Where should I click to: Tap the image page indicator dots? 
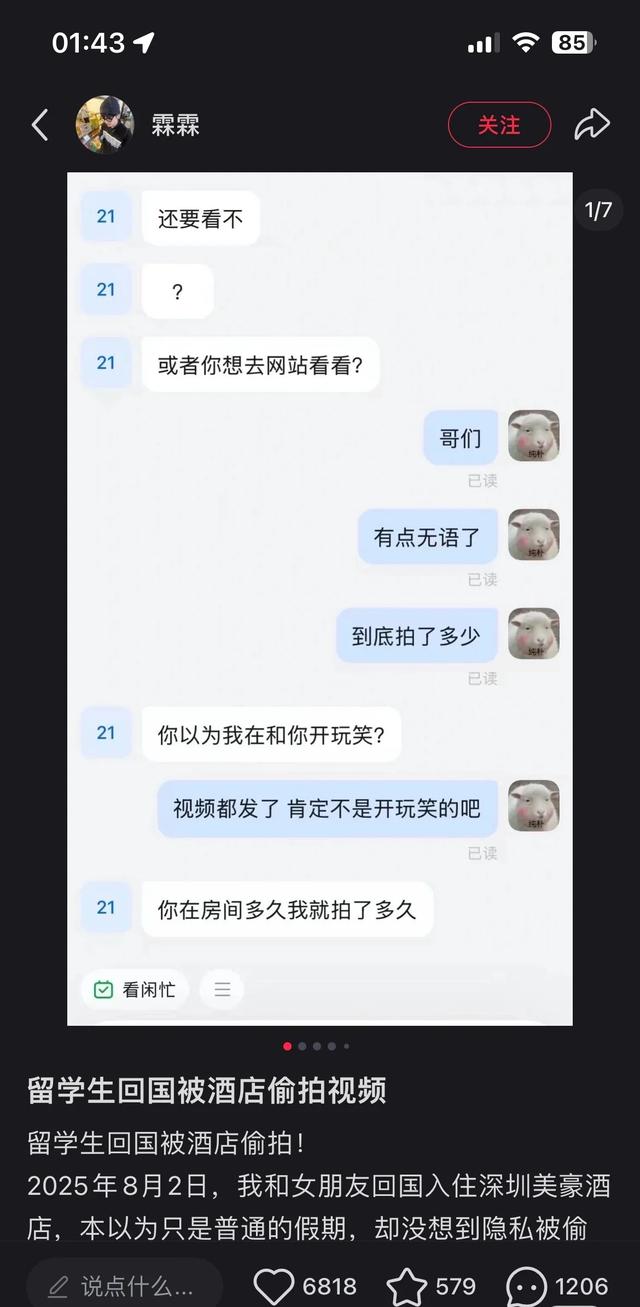(317, 1046)
